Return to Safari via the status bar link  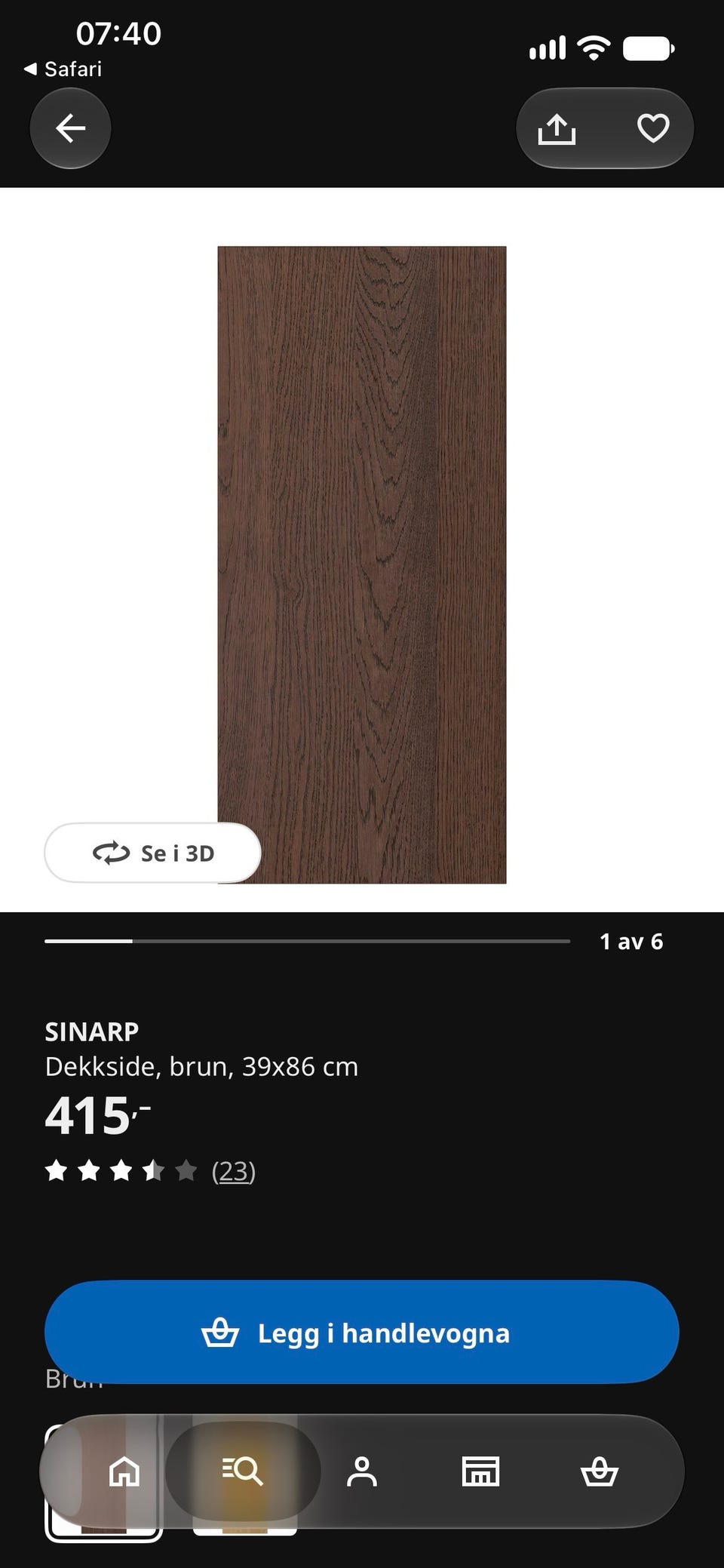pyautogui.click(x=63, y=69)
